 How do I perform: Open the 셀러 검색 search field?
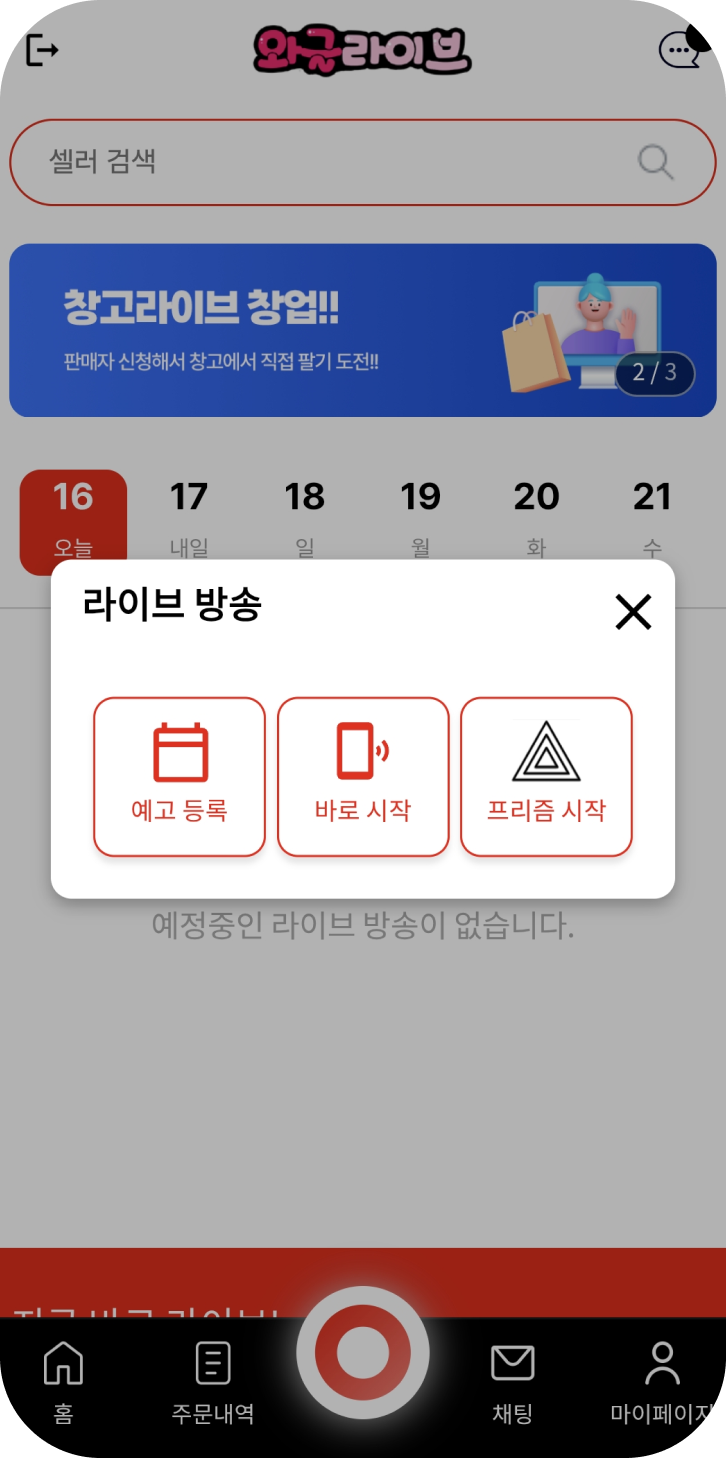tap(340, 162)
